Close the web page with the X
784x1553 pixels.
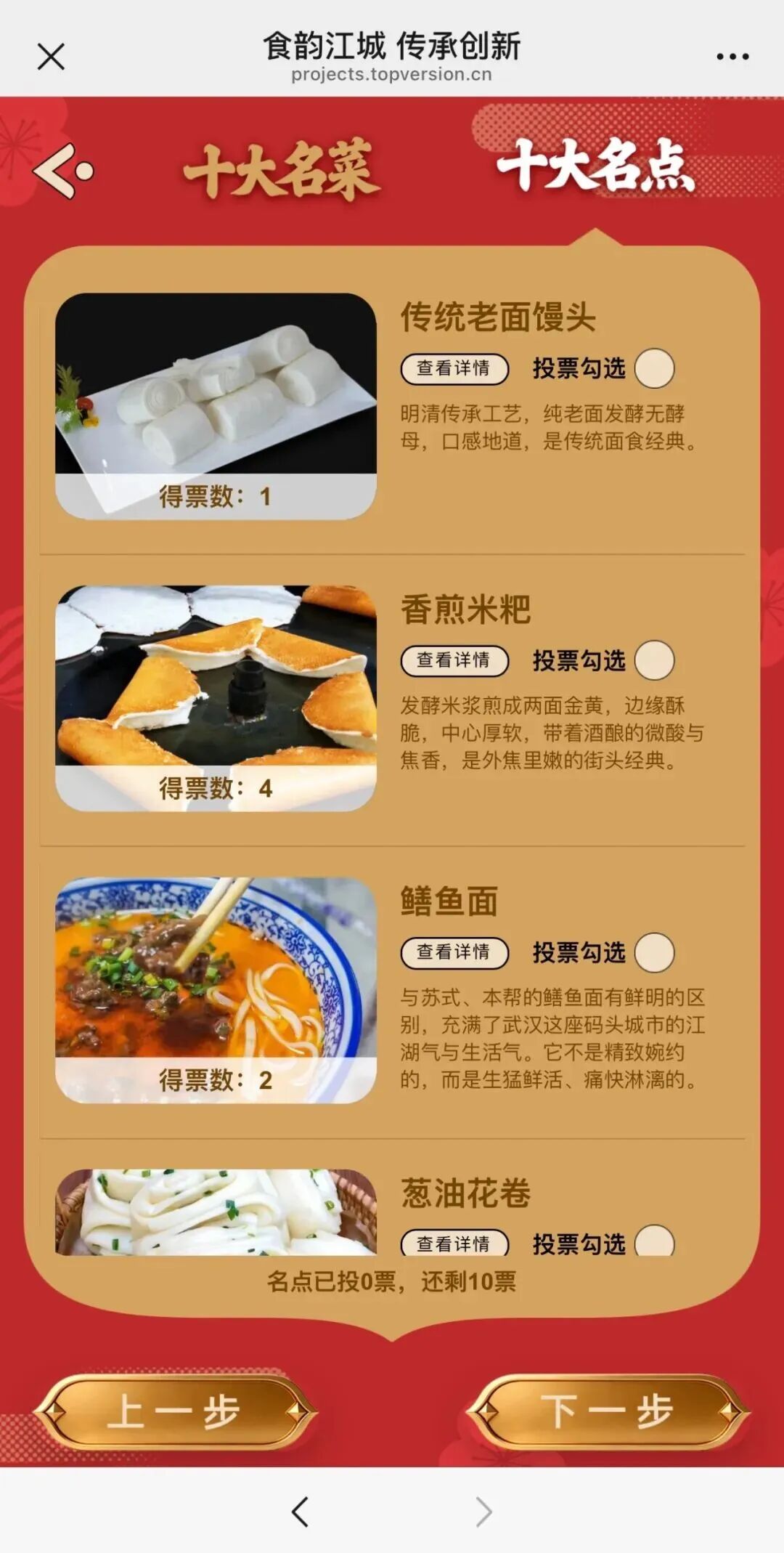(x=51, y=57)
